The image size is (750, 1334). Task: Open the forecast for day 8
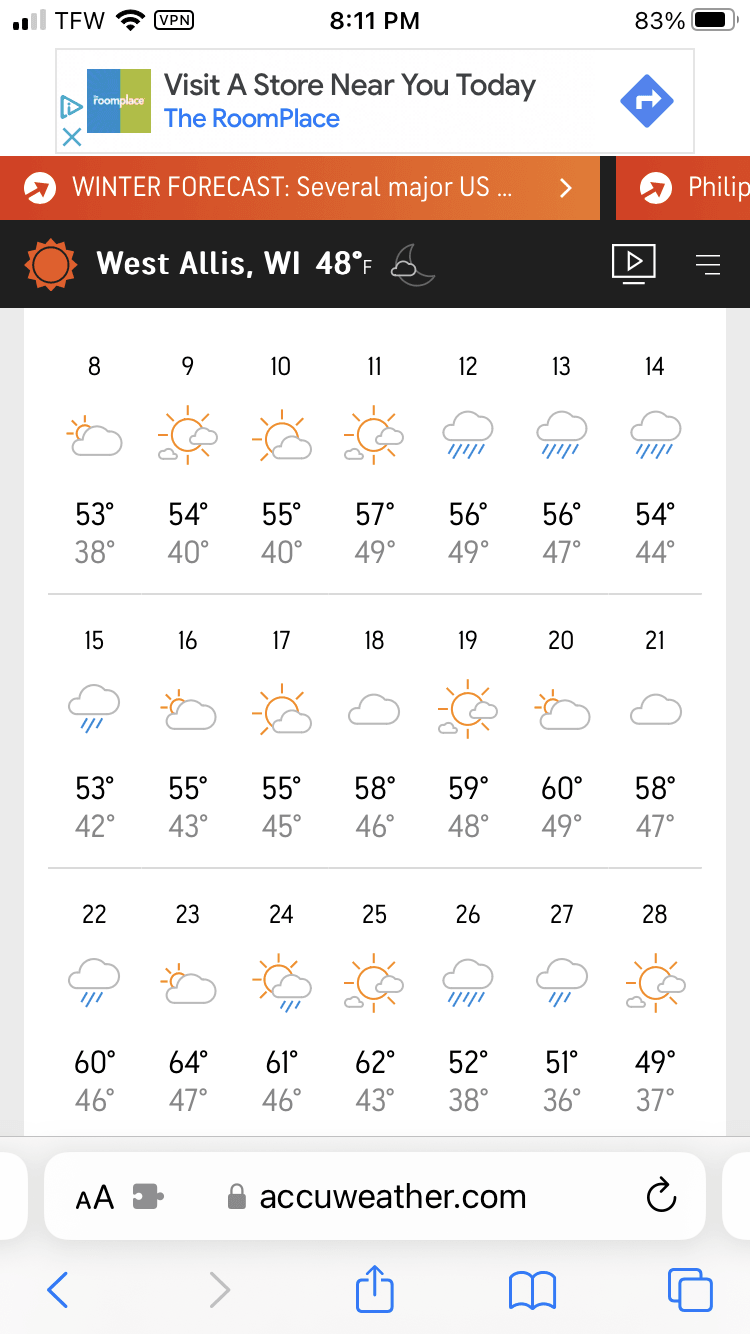tap(94, 459)
